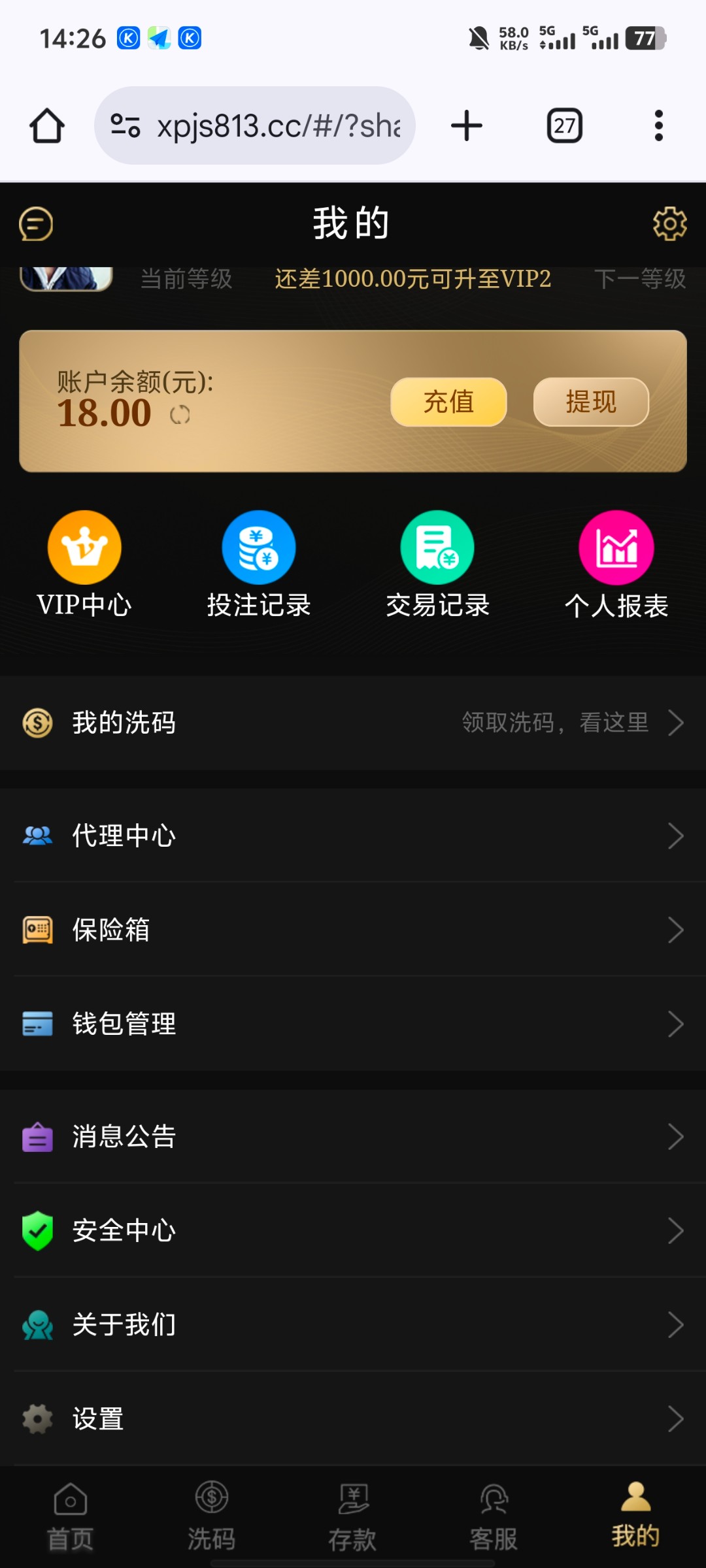Open the browser overflow menu
The height and width of the screenshot is (1568, 706).
coord(658,125)
